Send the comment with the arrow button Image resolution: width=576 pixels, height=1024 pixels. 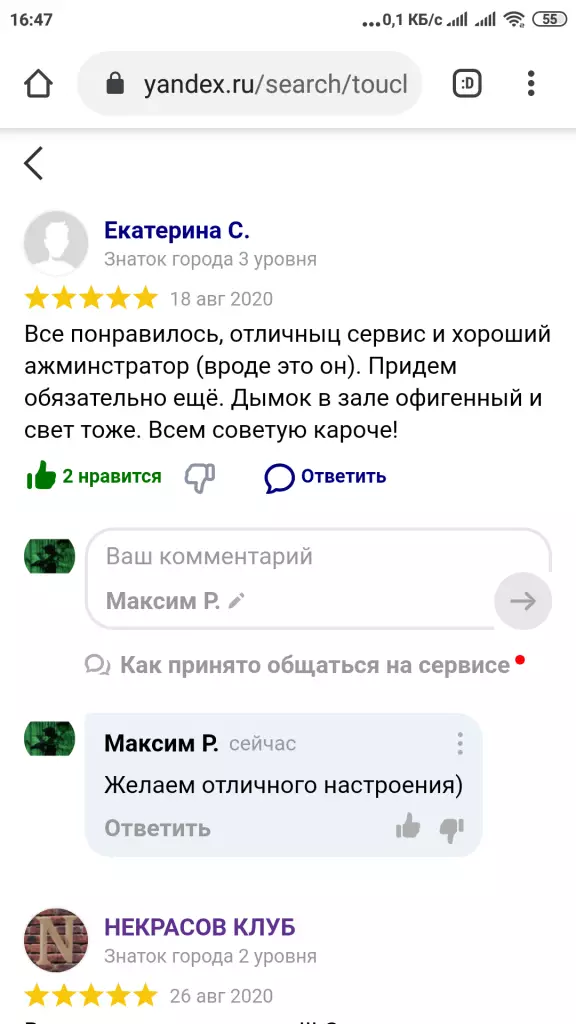[x=523, y=601]
